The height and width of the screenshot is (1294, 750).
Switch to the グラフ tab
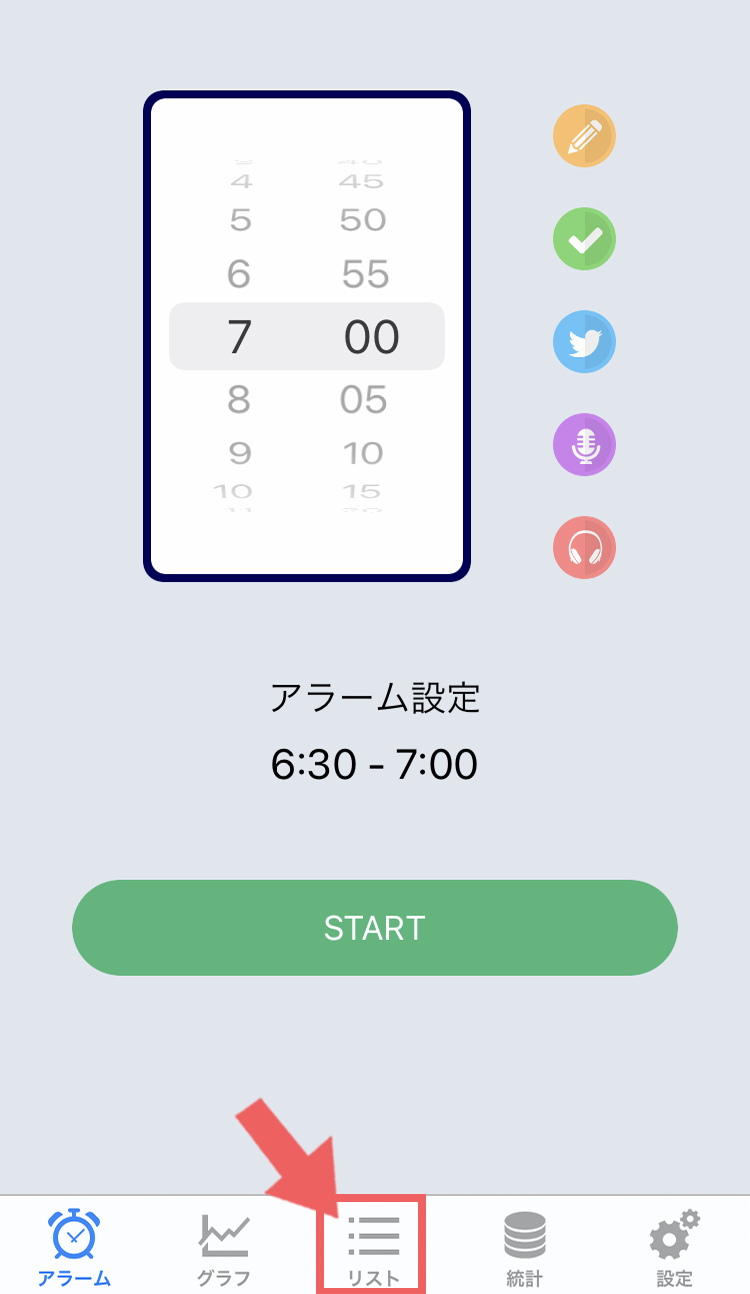tap(224, 1246)
